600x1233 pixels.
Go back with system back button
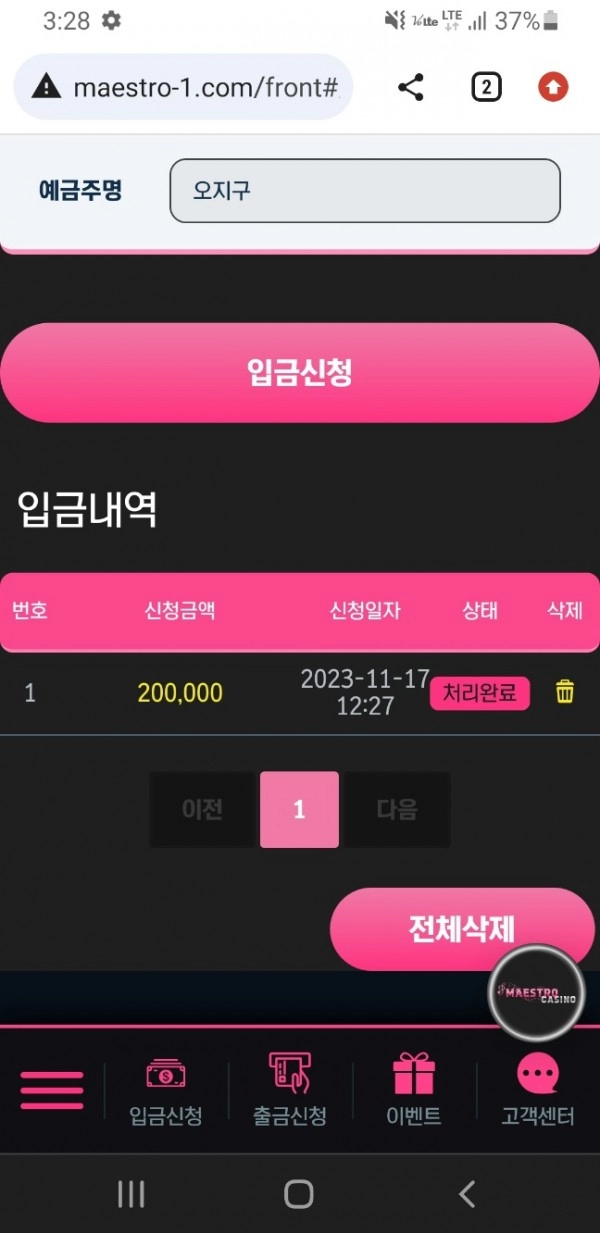[466, 1193]
